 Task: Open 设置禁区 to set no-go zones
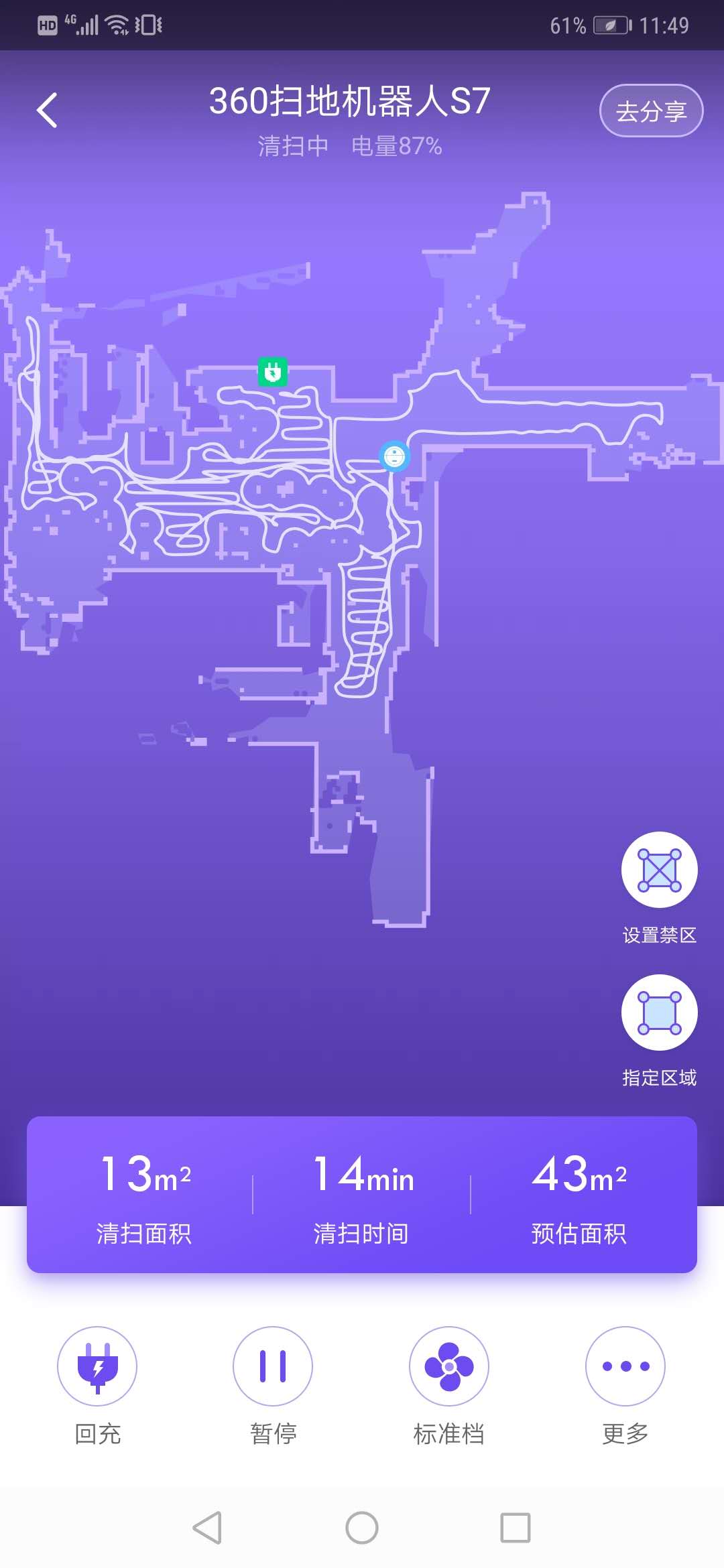tap(659, 870)
